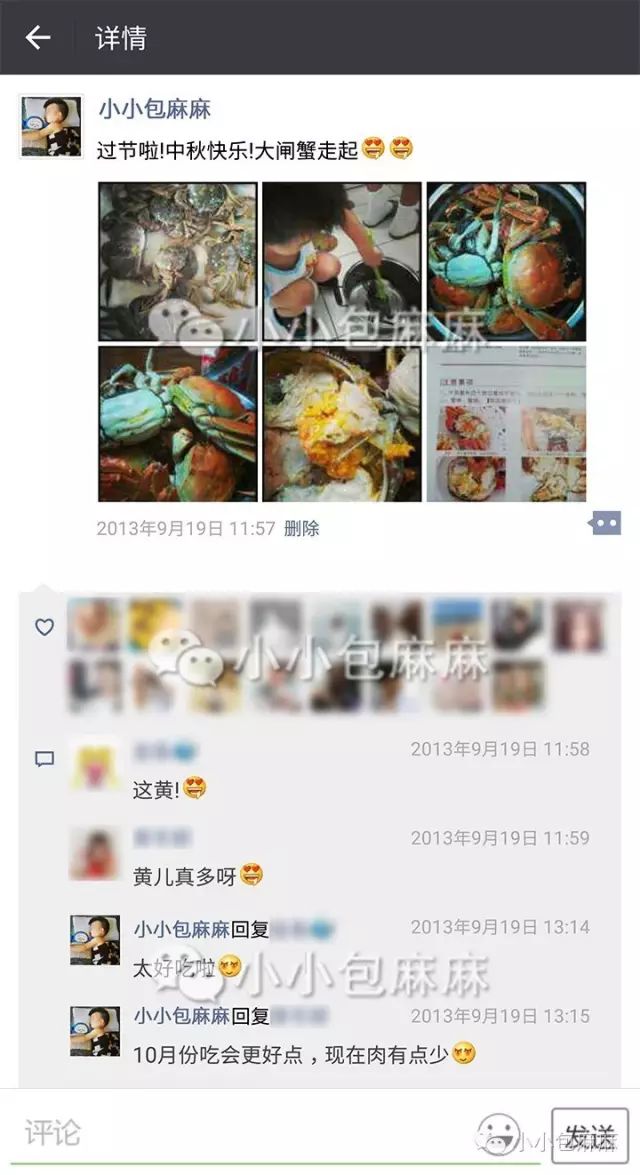Open the crab roe photo
Viewport: 640px width, 1175px height.
click(342, 424)
